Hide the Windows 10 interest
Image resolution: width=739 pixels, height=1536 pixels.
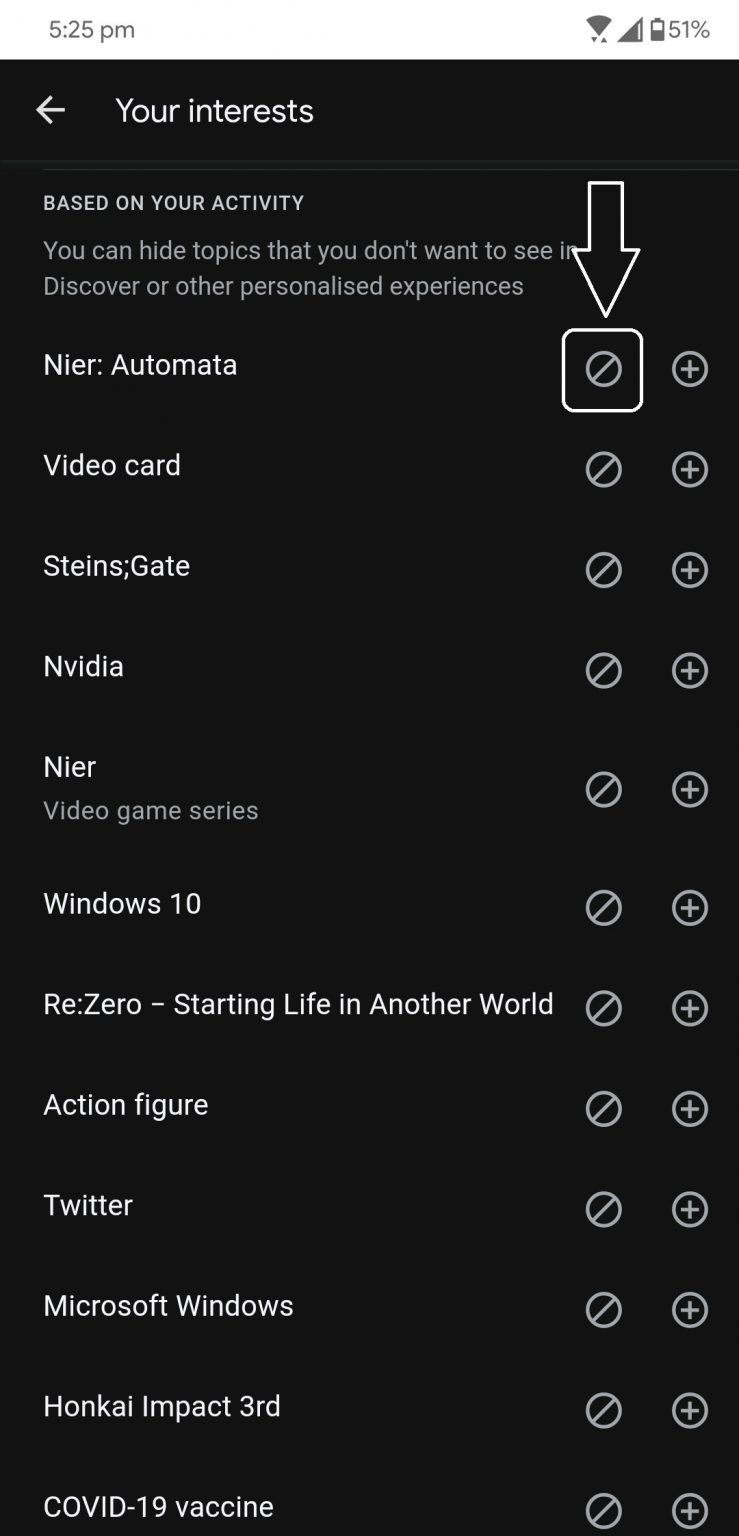point(603,908)
